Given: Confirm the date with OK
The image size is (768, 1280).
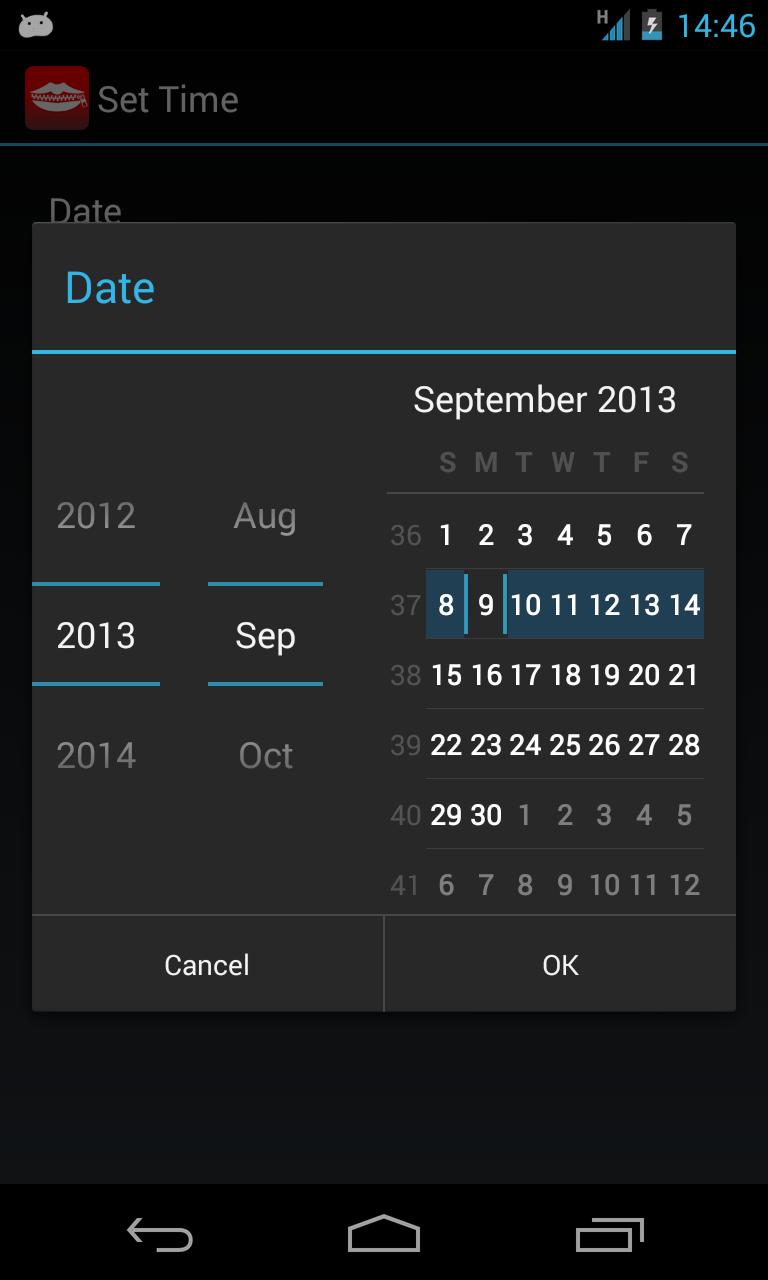Looking at the screenshot, I should pyautogui.click(x=560, y=965).
